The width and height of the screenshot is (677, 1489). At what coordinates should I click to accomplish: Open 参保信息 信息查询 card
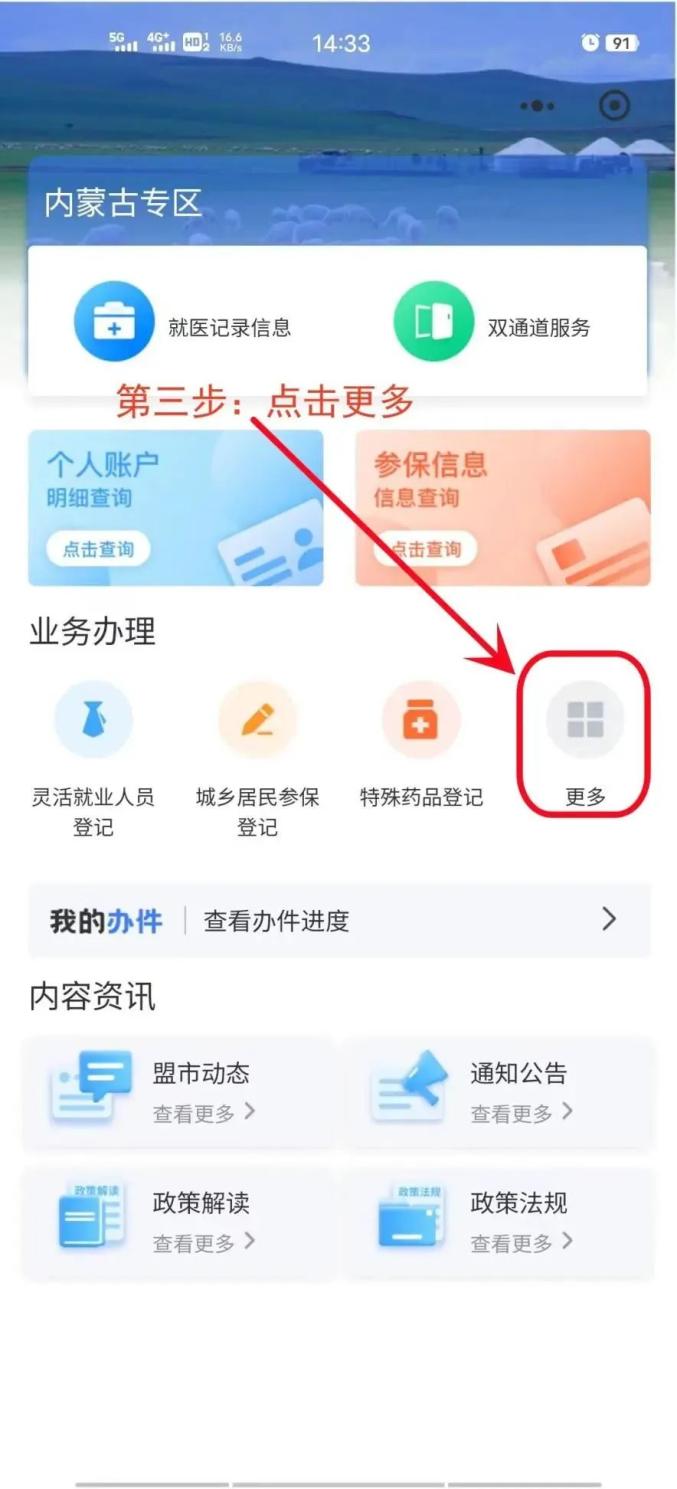click(503, 508)
